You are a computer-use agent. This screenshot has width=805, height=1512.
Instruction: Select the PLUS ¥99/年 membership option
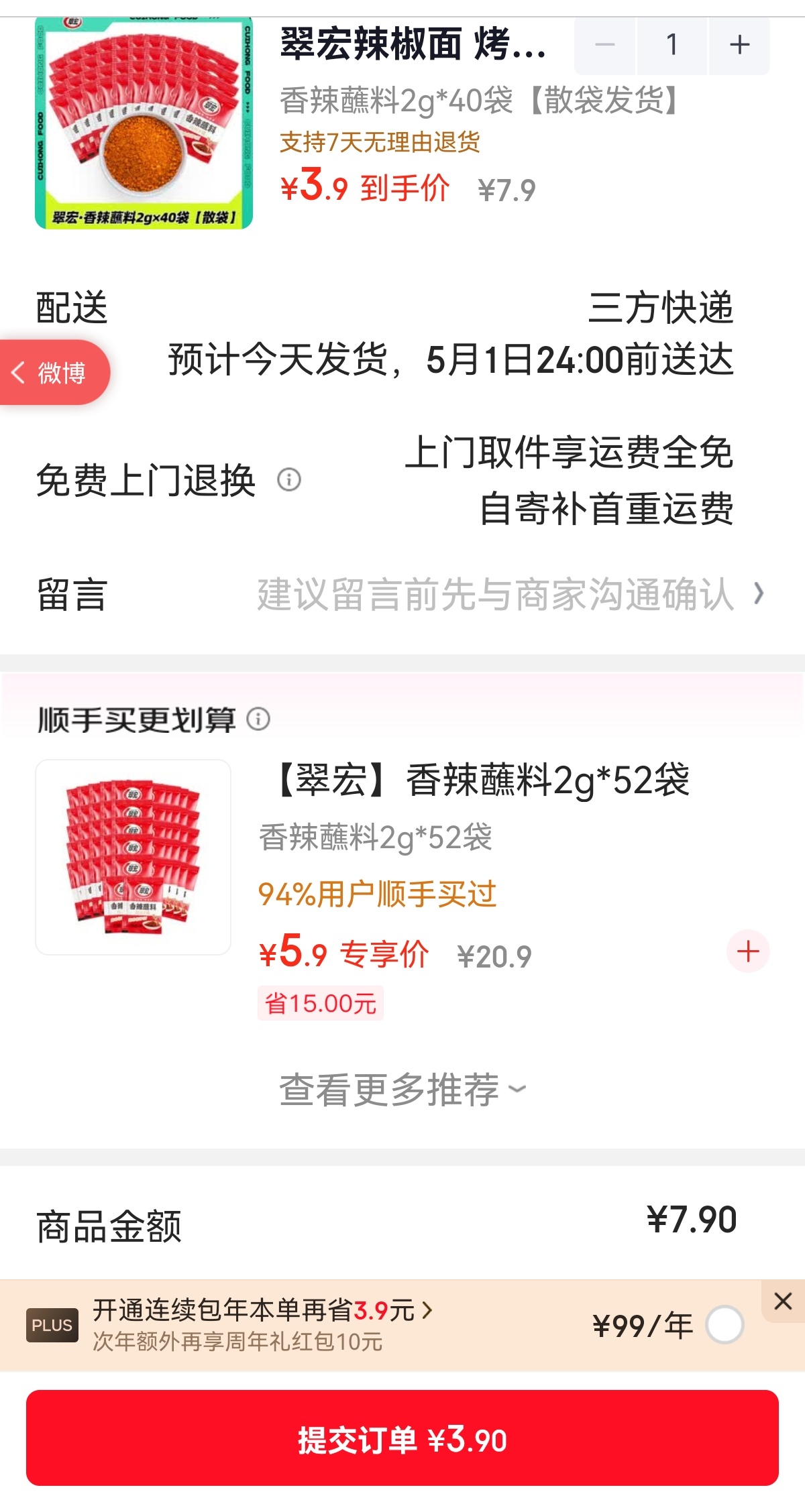click(x=724, y=1325)
